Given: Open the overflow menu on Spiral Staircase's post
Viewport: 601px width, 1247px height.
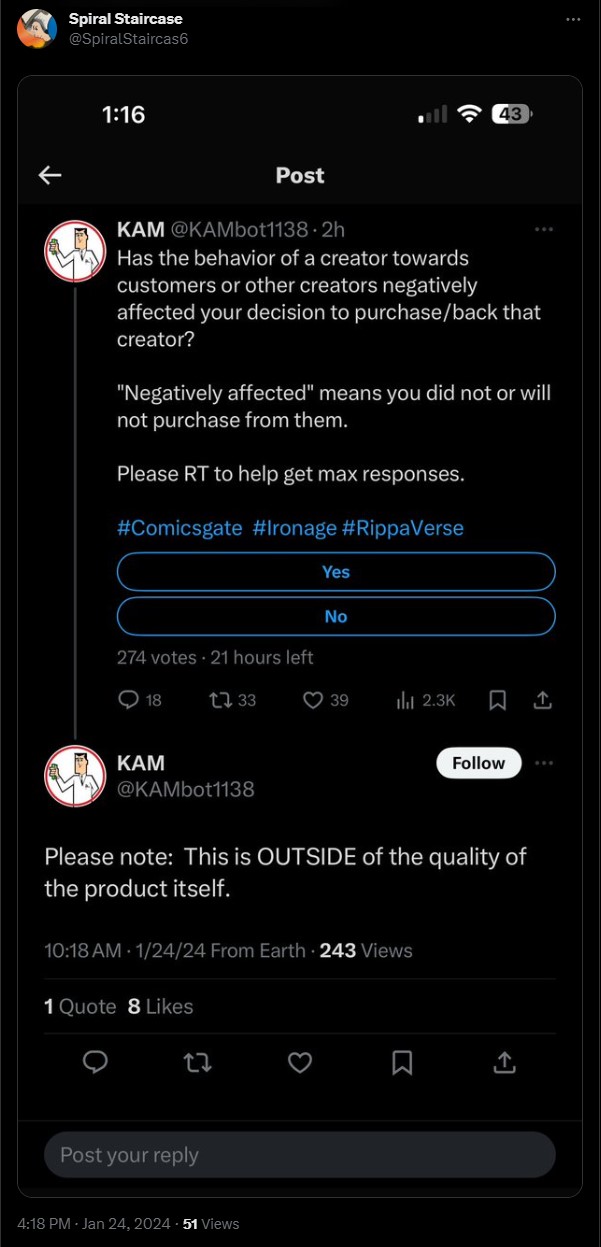Looking at the screenshot, I should pos(572,20).
